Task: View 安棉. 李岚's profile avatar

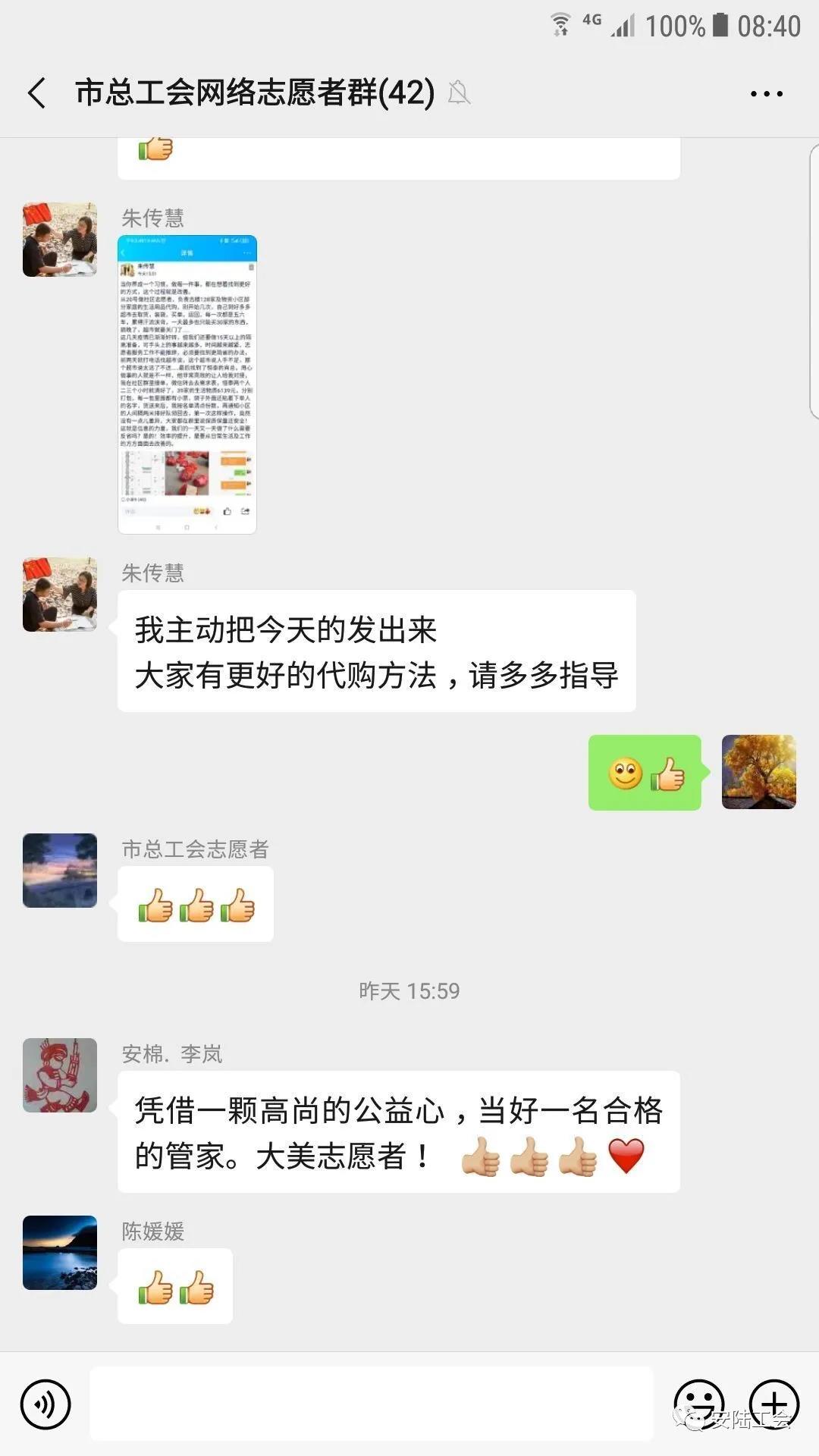Action: 60,1075
